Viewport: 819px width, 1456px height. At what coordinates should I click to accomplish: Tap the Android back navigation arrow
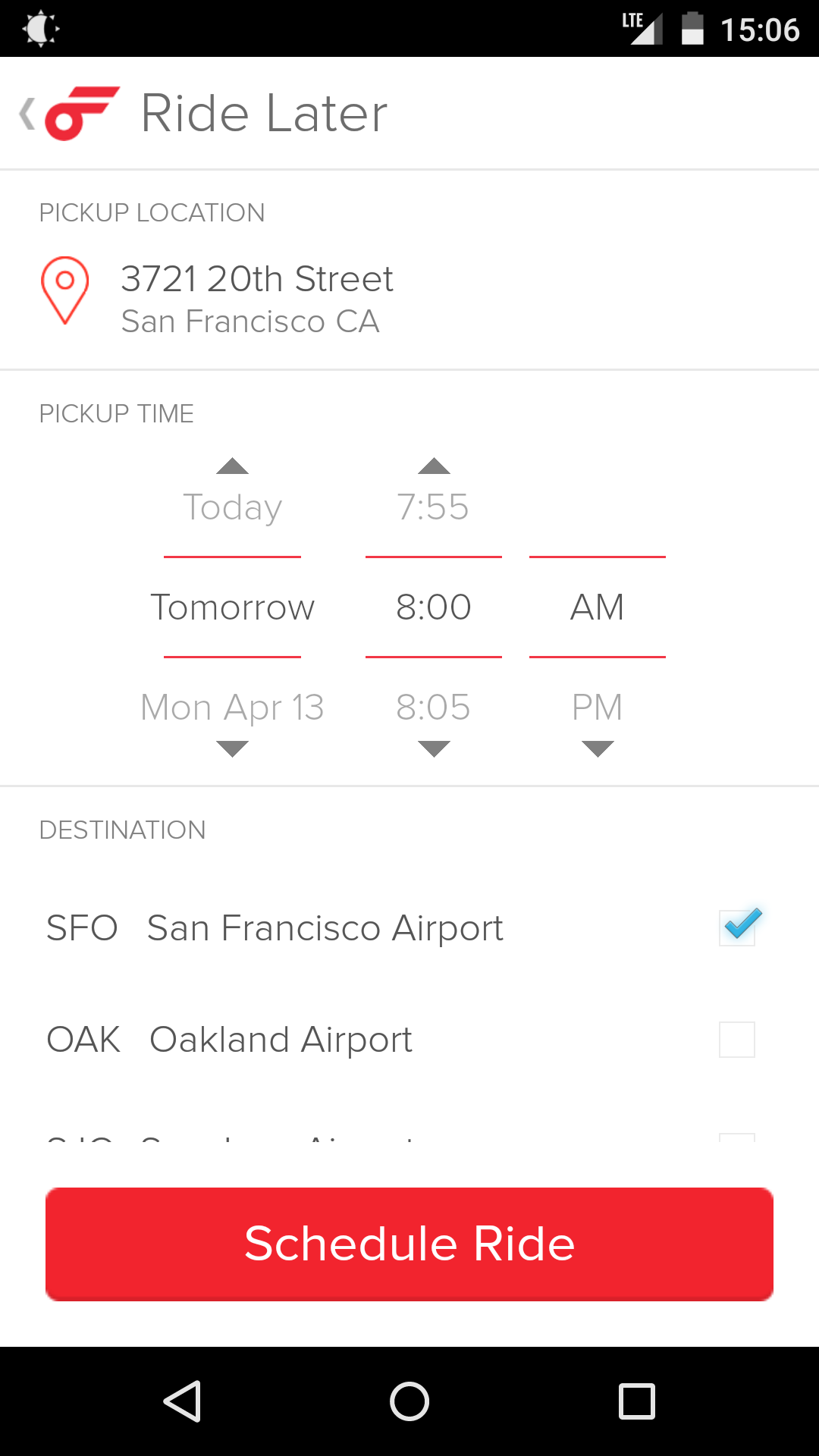[182, 1401]
